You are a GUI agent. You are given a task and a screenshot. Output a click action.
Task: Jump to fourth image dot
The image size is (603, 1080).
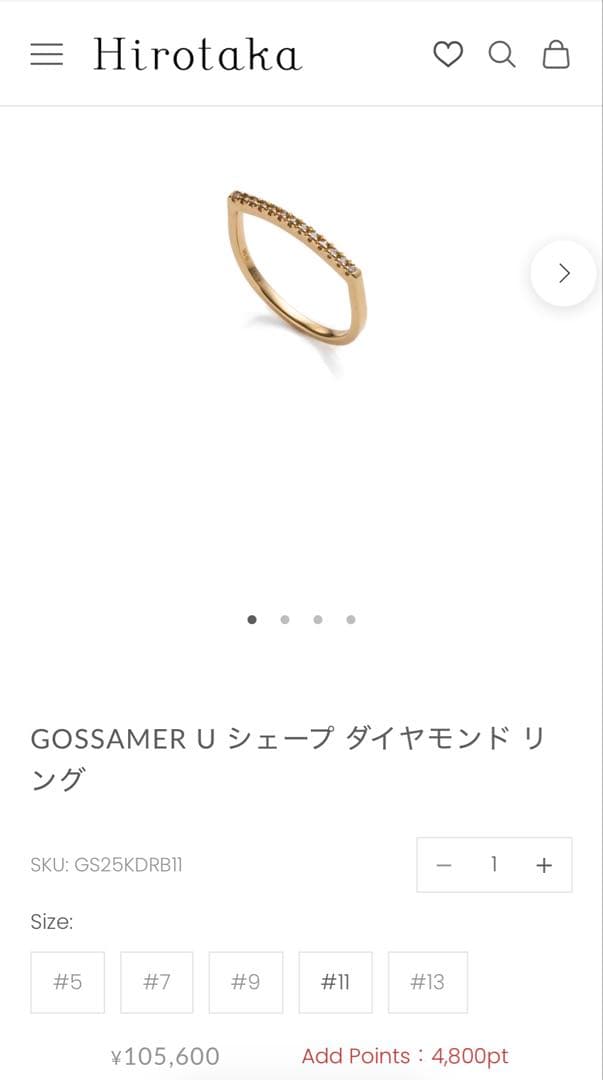[x=351, y=620]
